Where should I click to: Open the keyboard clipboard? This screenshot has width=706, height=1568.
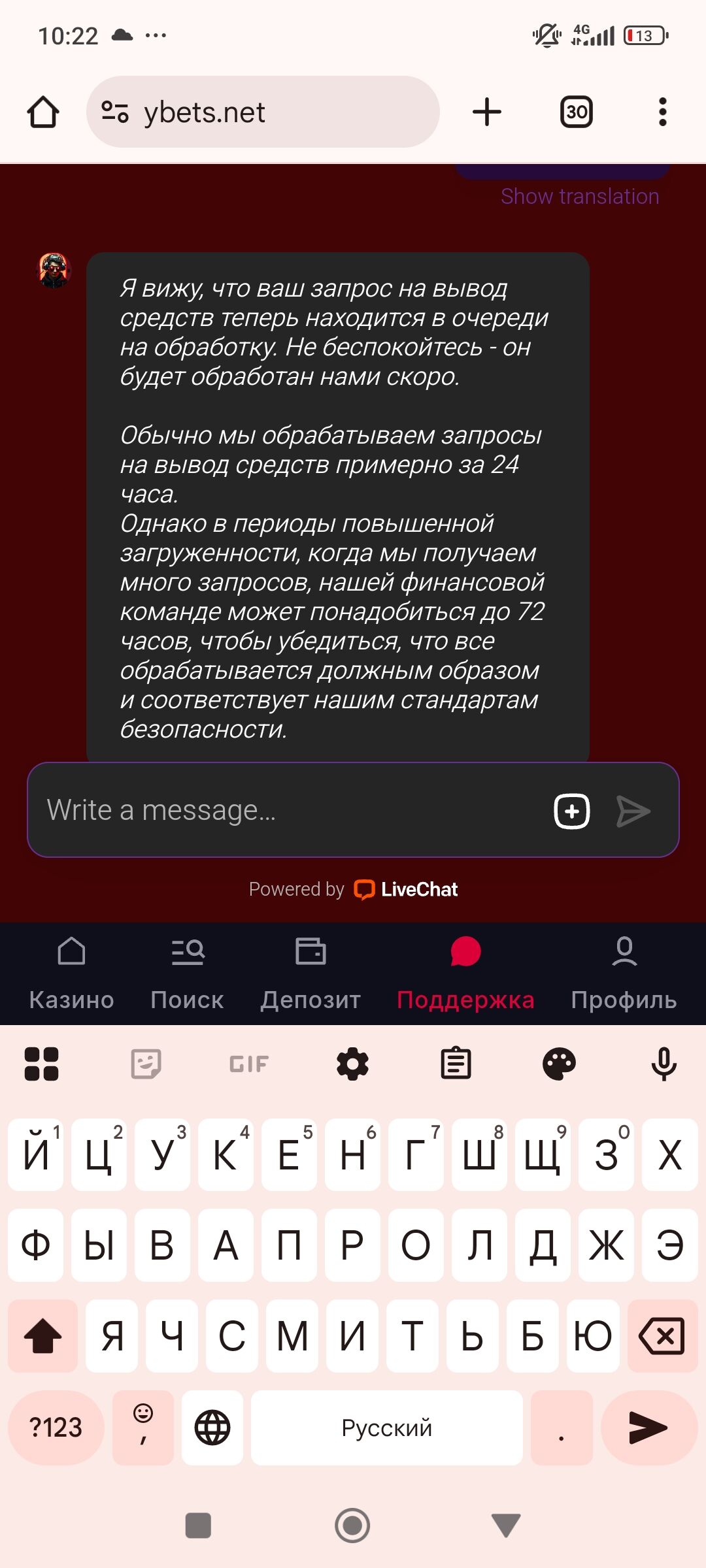tap(456, 1064)
